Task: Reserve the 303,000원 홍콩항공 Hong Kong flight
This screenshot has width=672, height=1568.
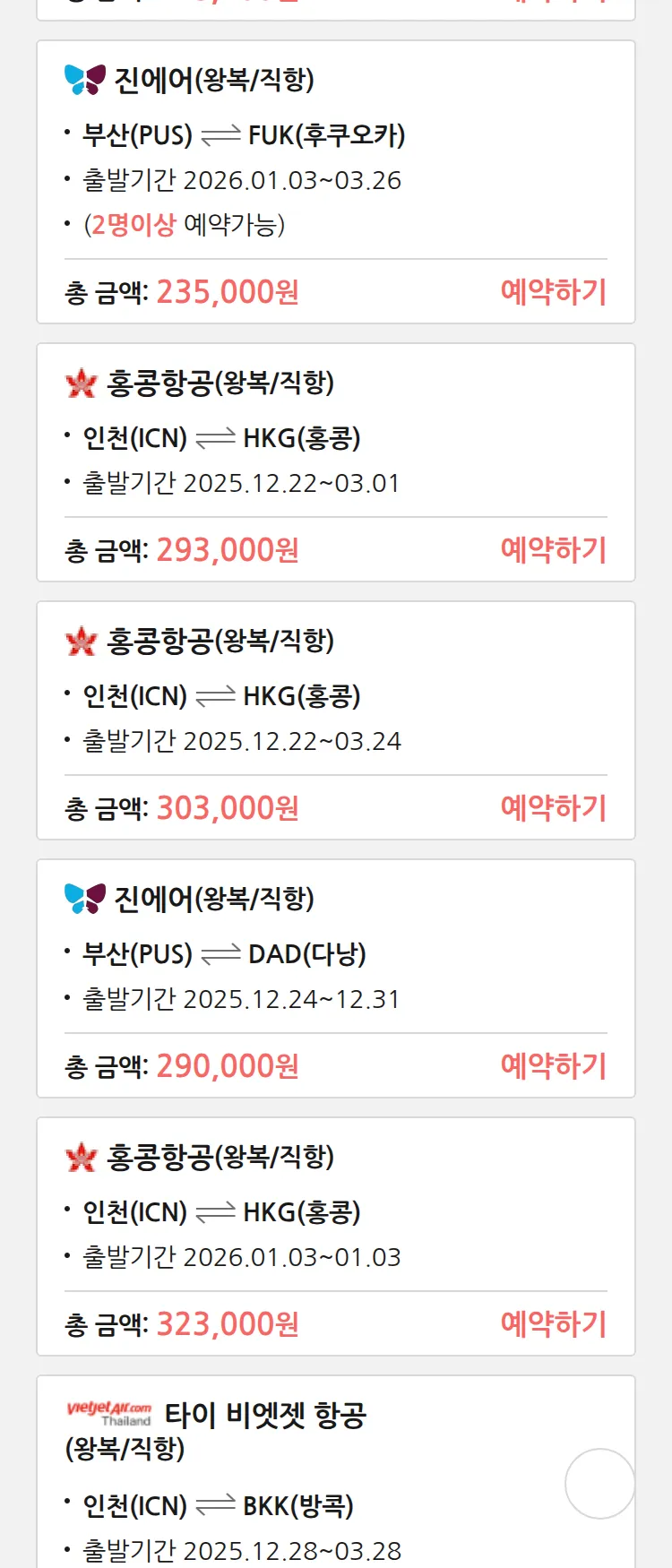Action: pos(553,808)
